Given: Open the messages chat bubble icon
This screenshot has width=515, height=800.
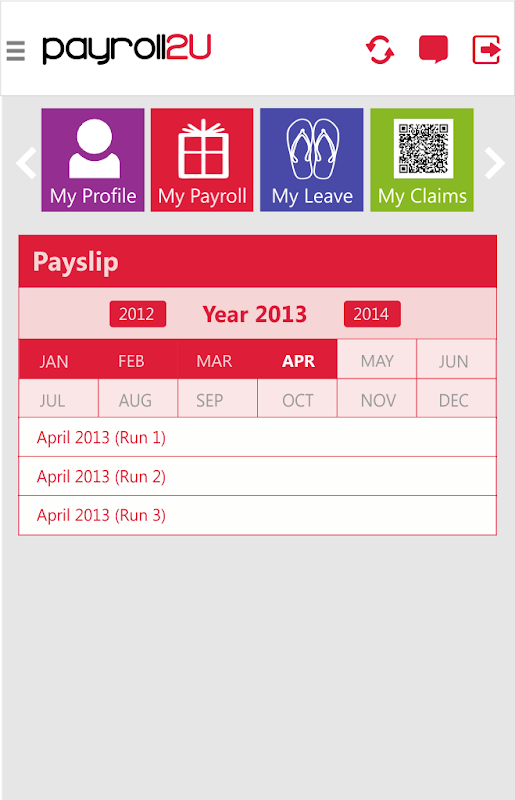Looking at the screenshot, I should point(433,49).
